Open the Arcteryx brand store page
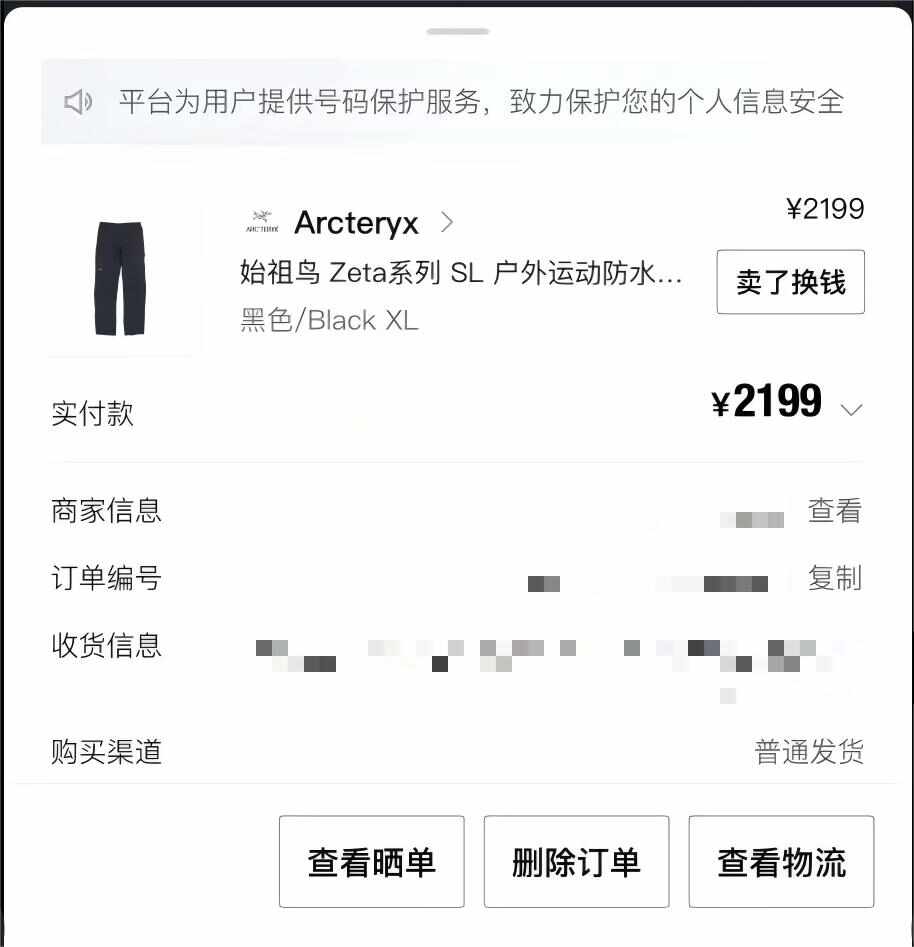The image size is (914, 947). 357,222
